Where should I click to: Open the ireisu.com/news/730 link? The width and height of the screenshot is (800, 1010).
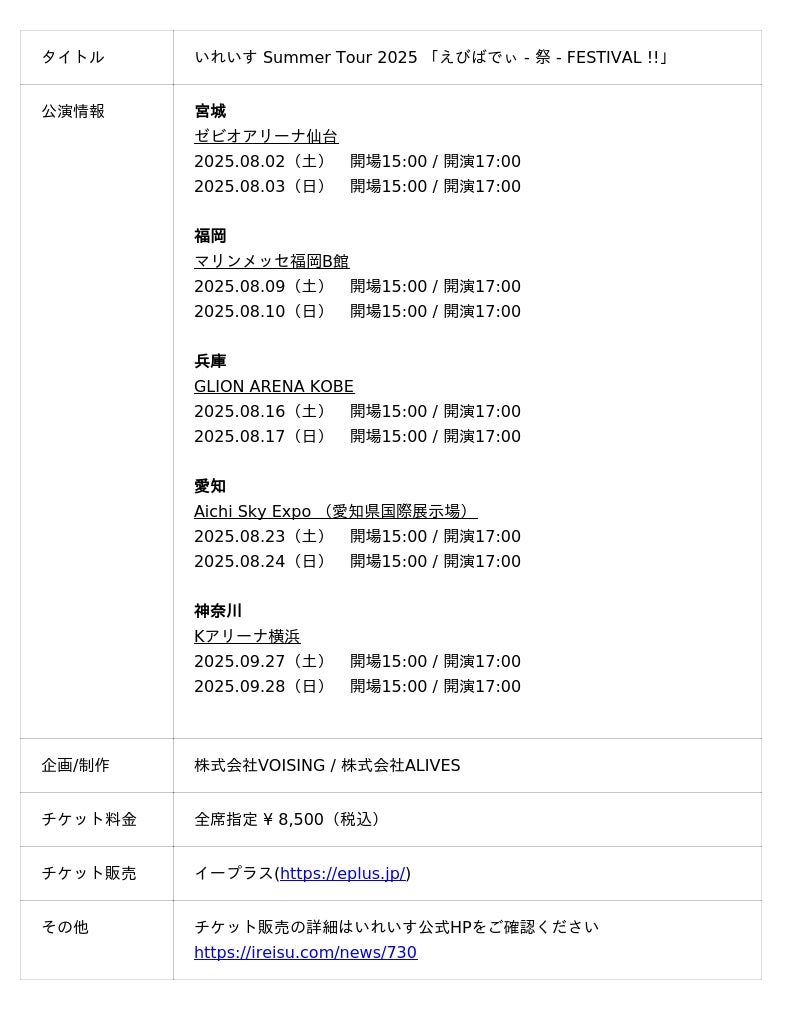pos(305,952)
